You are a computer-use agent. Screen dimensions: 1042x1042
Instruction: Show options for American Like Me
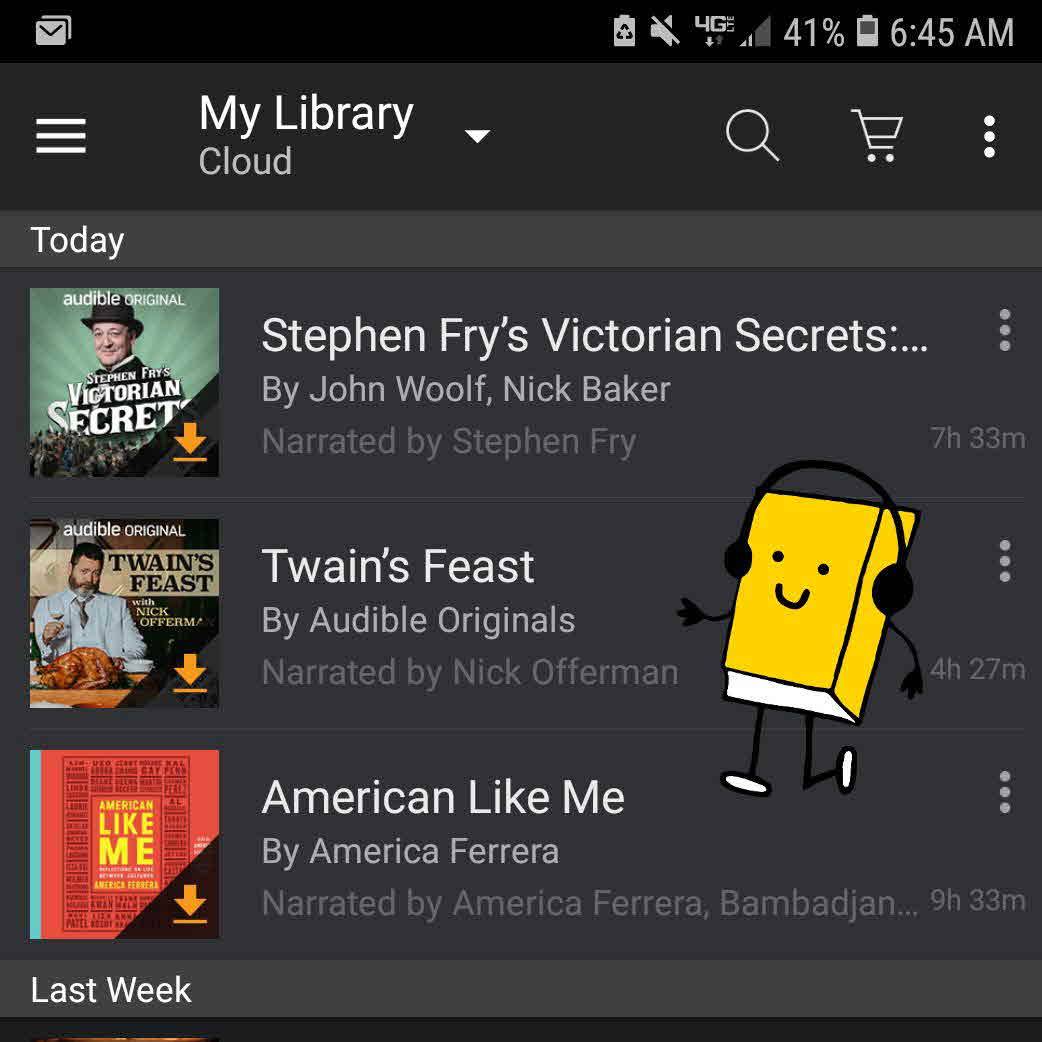(x=1004, y=792)
